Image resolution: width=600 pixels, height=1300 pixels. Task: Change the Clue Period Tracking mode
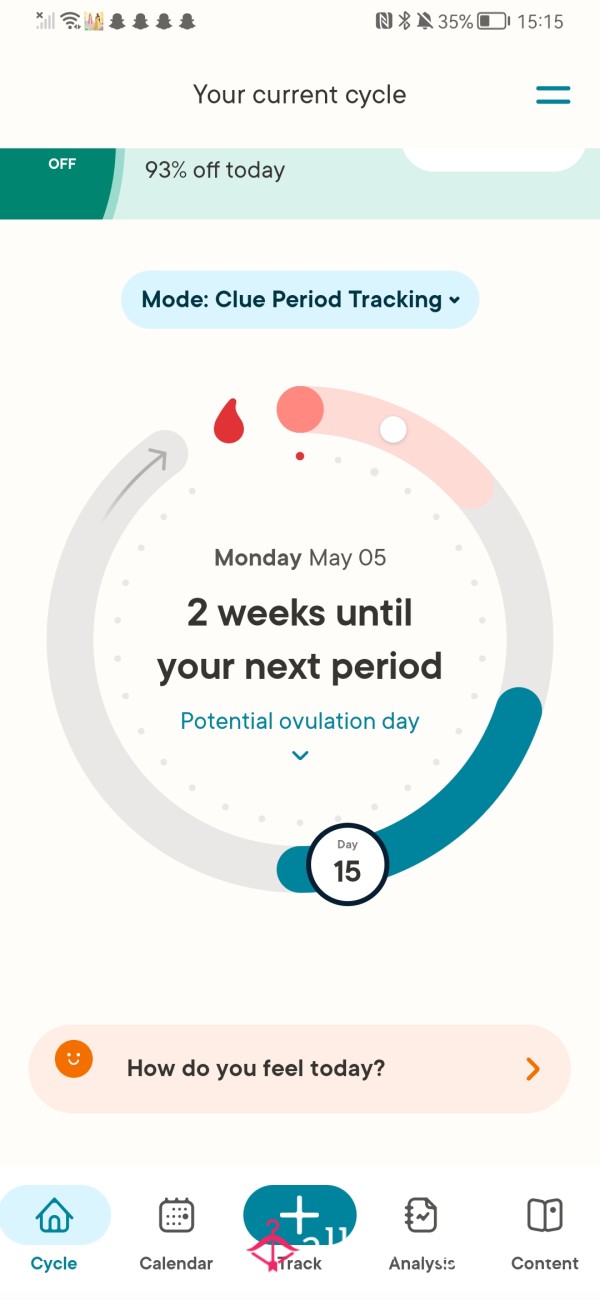point(300,299)
